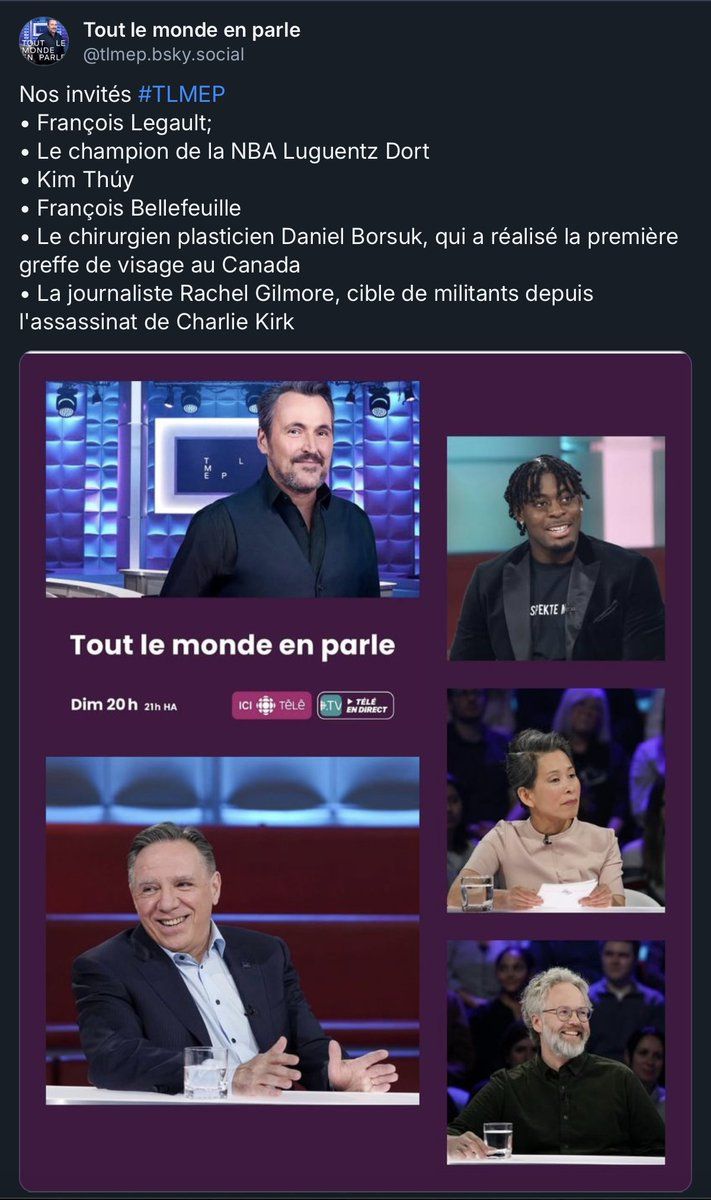Open the #TLMEP hashtag link
The height and width of the screenshot is (1200, 711).
tap(181, 95)
